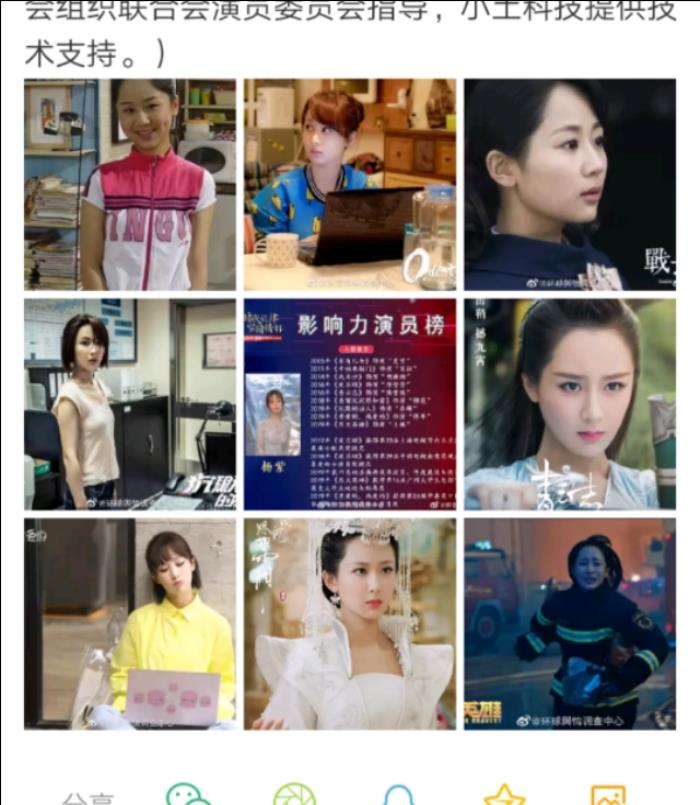This screenshot has width=700, height=805.
Task: Open the yellow shirt and pink laptop photo
Action: tap(130, 623)
